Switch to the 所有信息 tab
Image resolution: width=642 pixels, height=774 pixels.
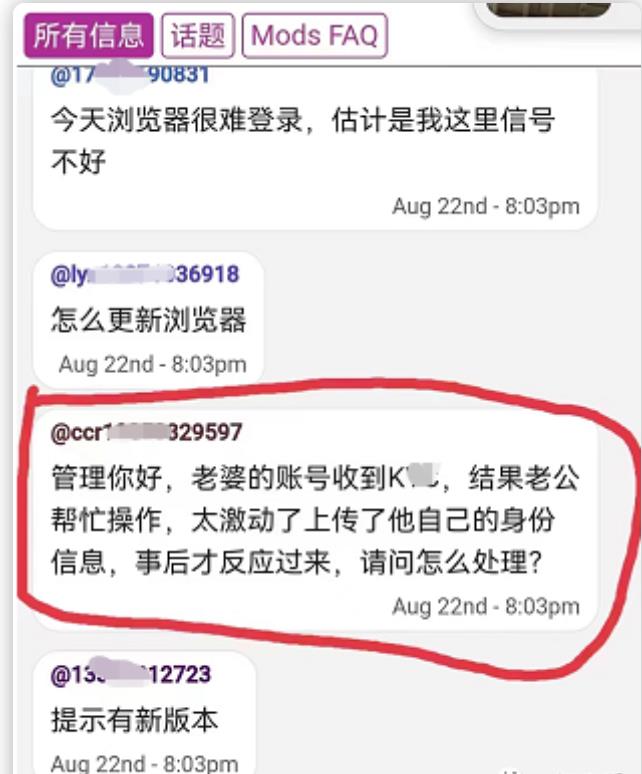pos(89,36)
